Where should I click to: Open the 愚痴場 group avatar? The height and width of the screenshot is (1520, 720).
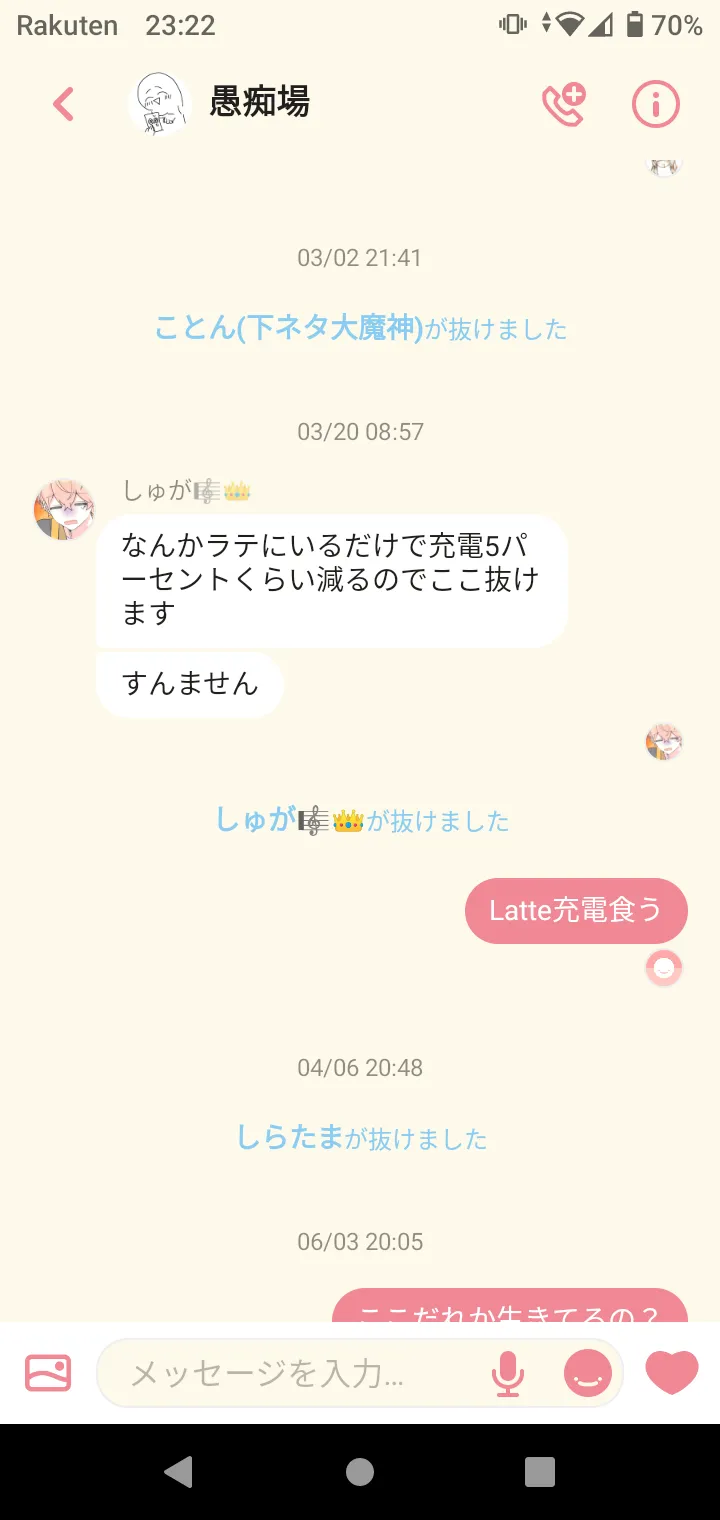160,104
